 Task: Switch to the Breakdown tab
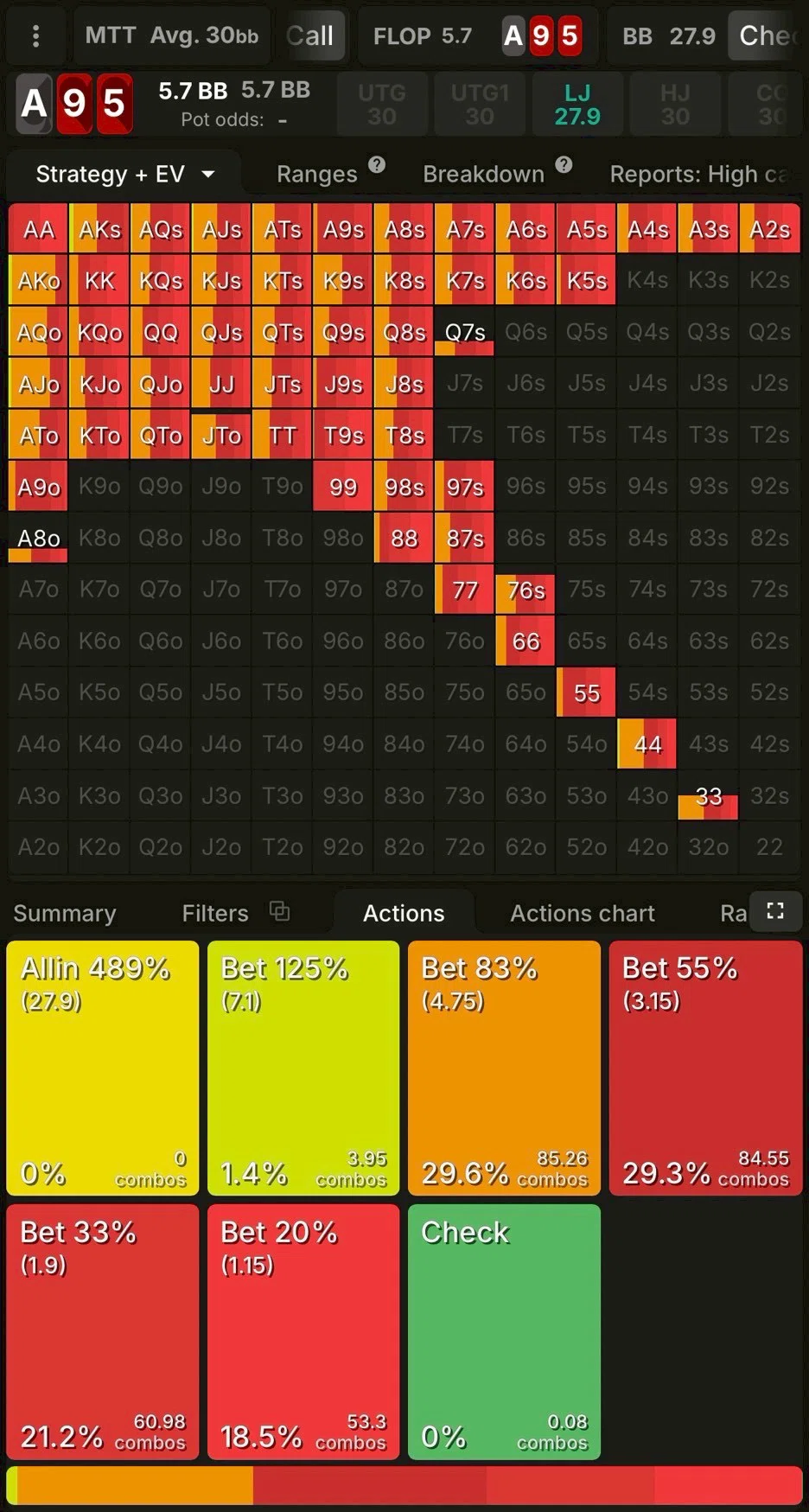pyautogui.click(x=483, y=174)
